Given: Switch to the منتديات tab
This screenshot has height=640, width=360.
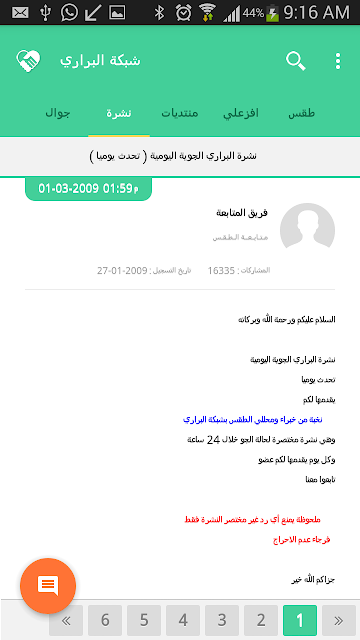Looking at the screenshot, I should point(180,113).
